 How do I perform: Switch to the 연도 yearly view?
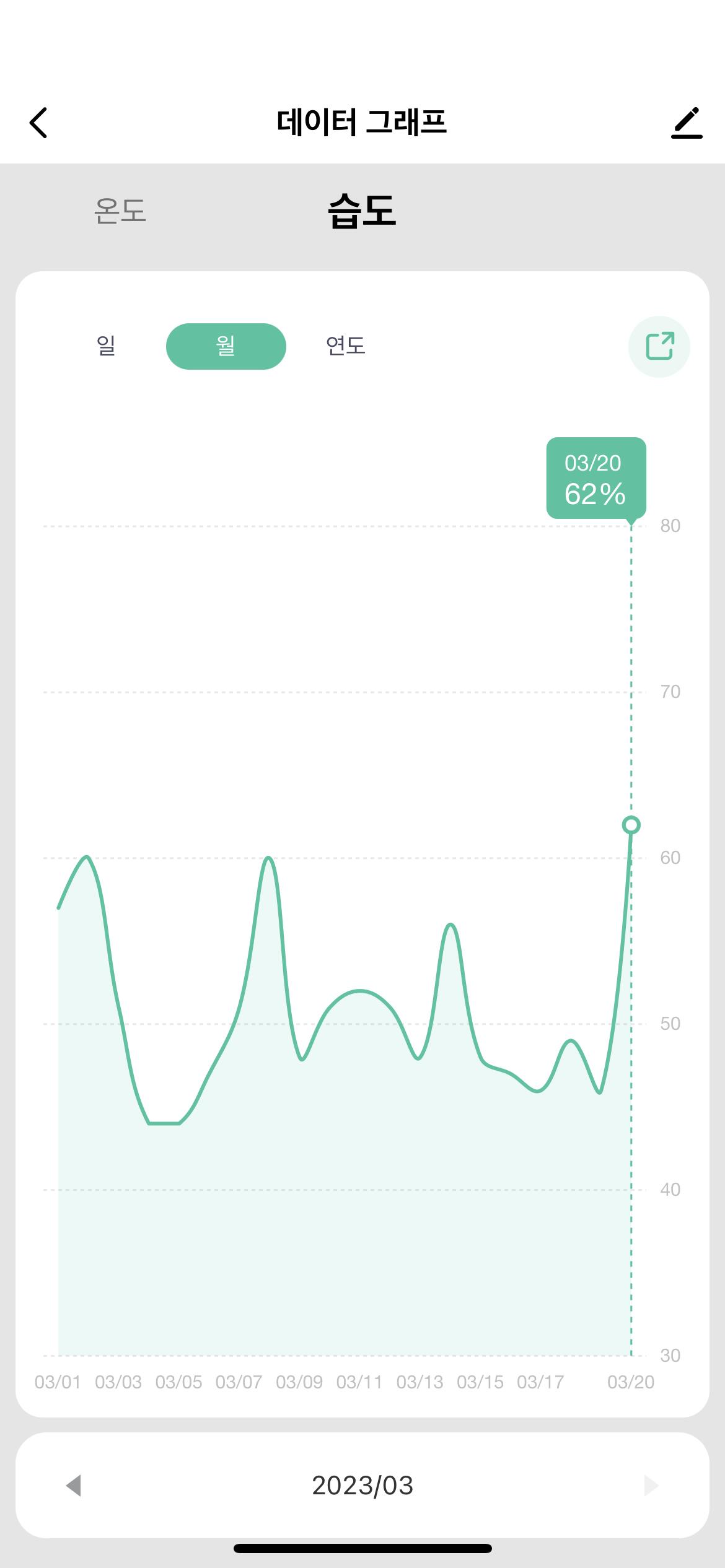pos(346,346)
